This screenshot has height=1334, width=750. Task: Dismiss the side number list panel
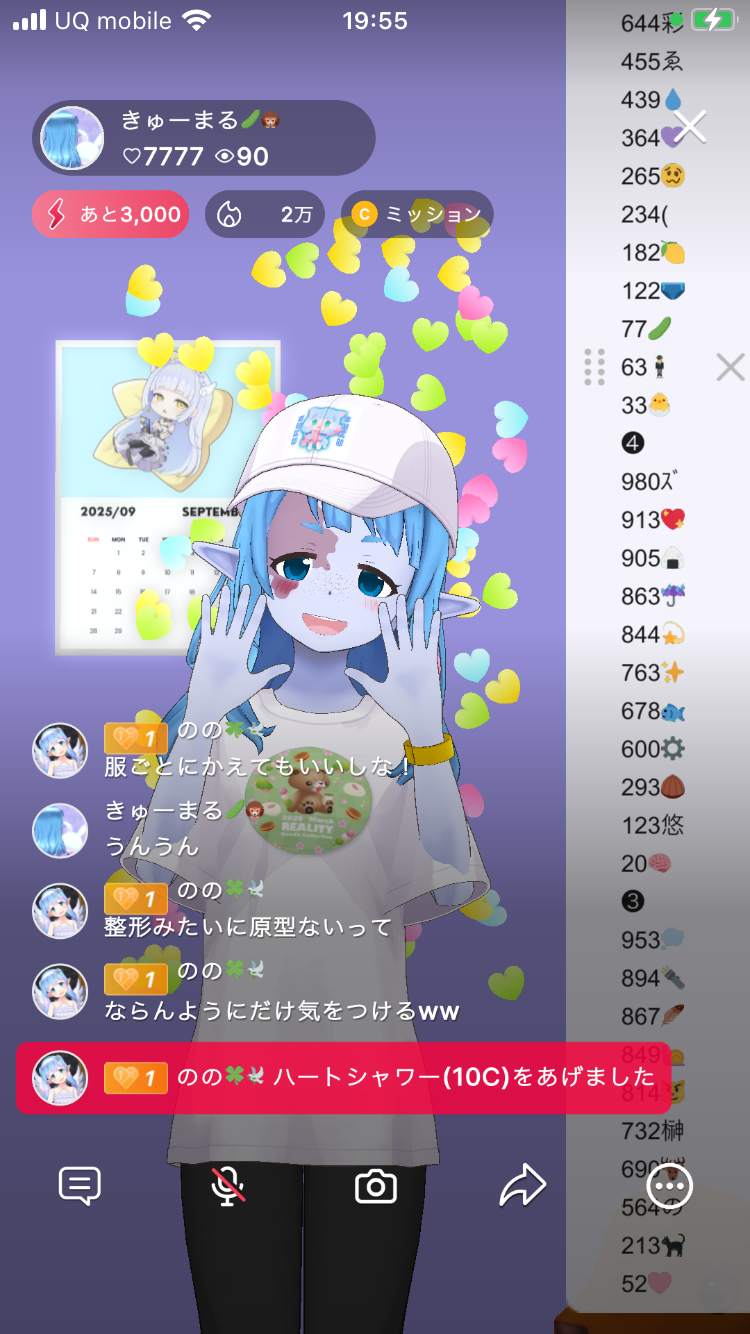coord(730,368)
